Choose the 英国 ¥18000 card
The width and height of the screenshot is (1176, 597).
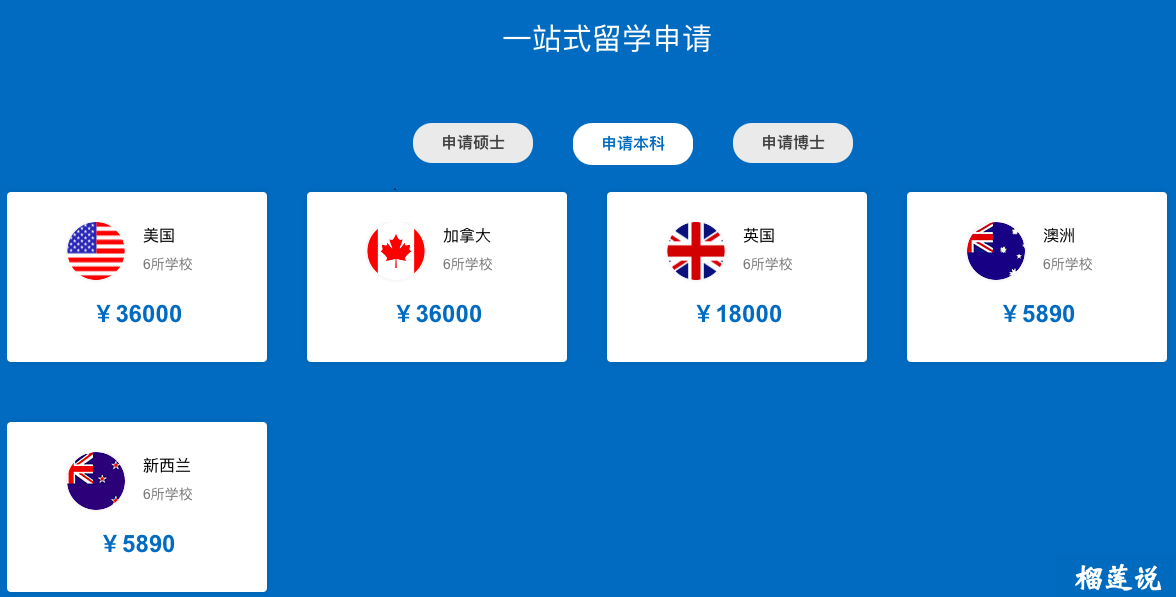tap(737, 277)
